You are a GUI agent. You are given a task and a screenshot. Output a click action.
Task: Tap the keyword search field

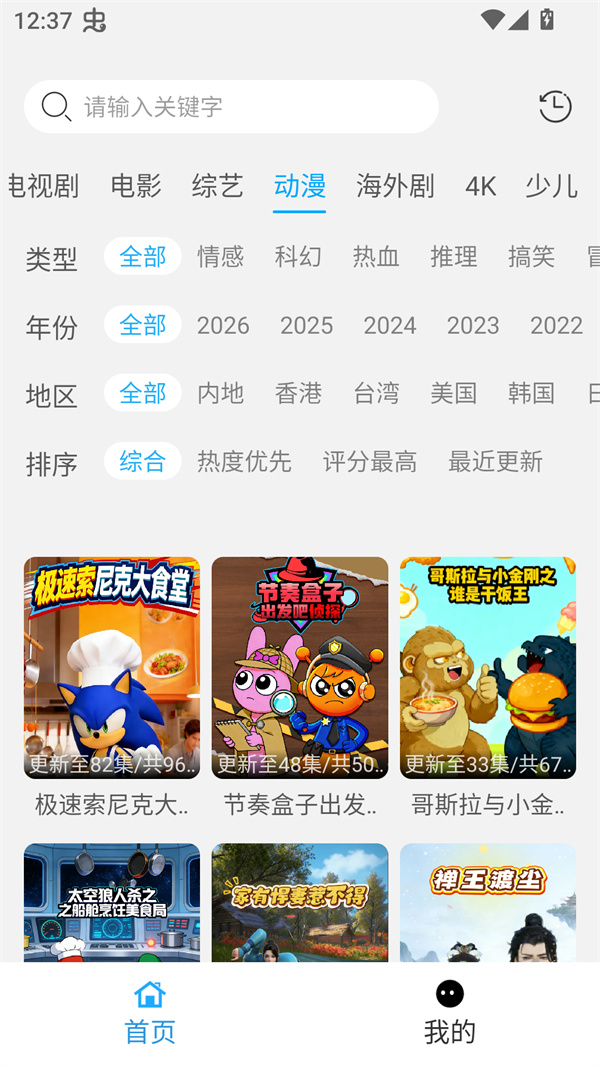(x=232, y=107)
